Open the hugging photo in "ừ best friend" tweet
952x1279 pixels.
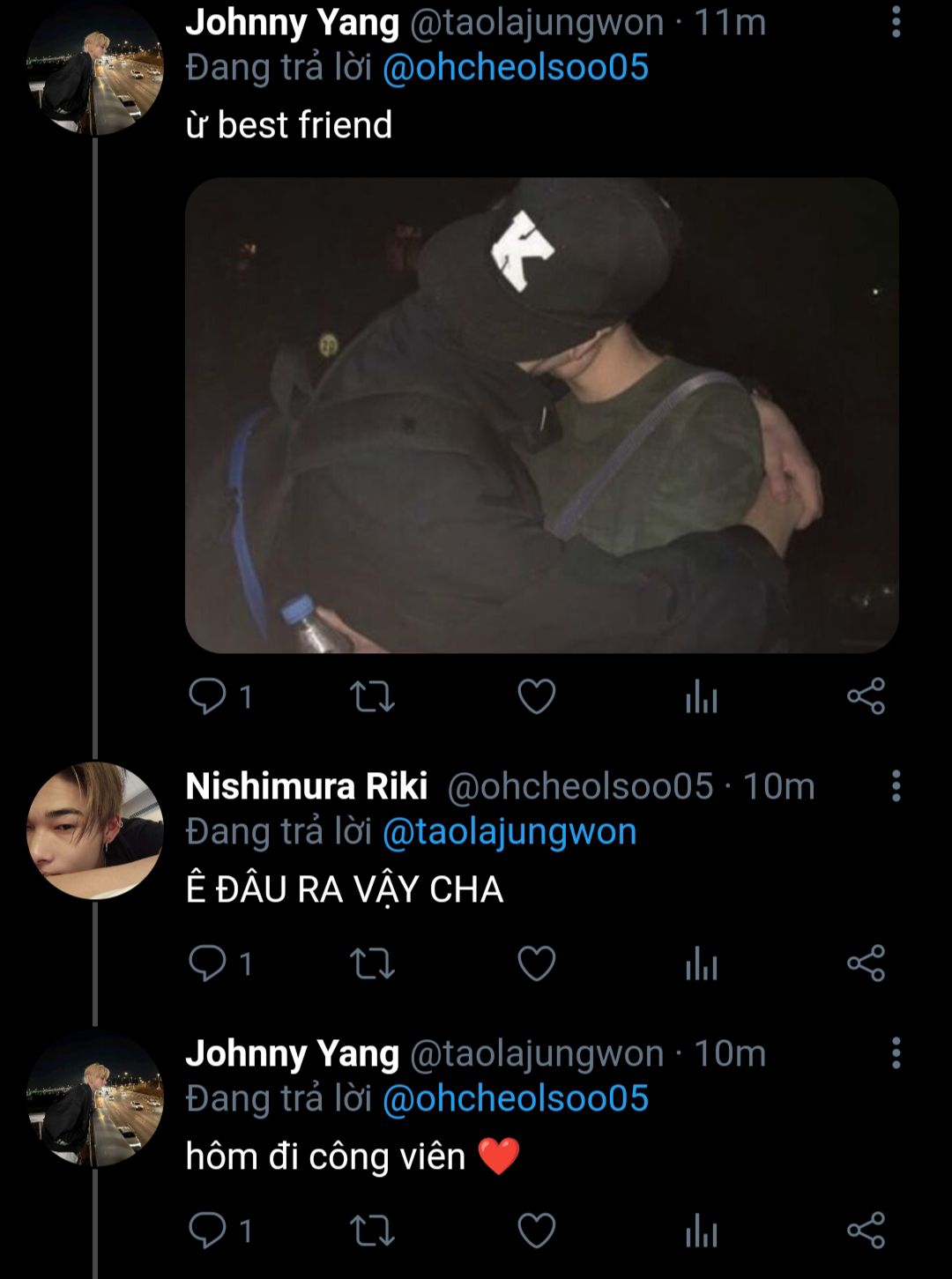[541, 415]
